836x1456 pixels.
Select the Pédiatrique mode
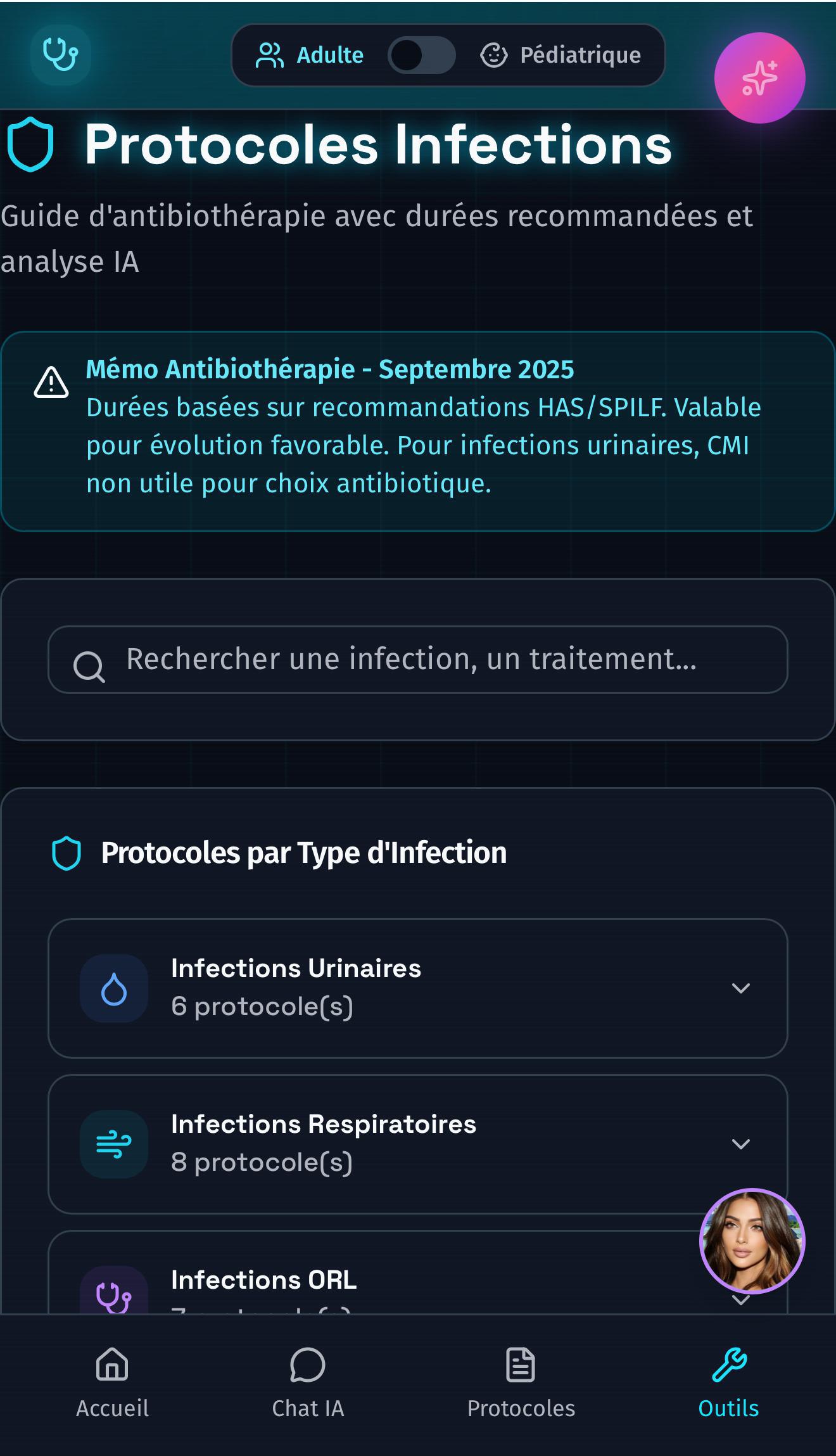coord(561,55)
